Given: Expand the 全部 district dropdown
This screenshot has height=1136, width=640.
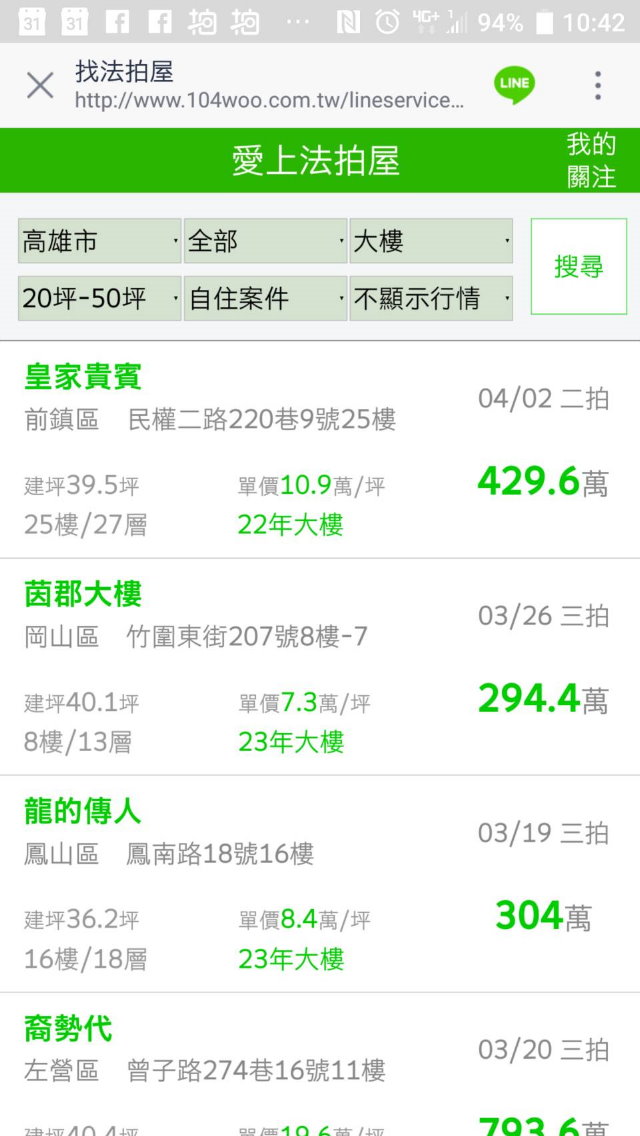Looking at the screenshot, I should click(265, 241).
